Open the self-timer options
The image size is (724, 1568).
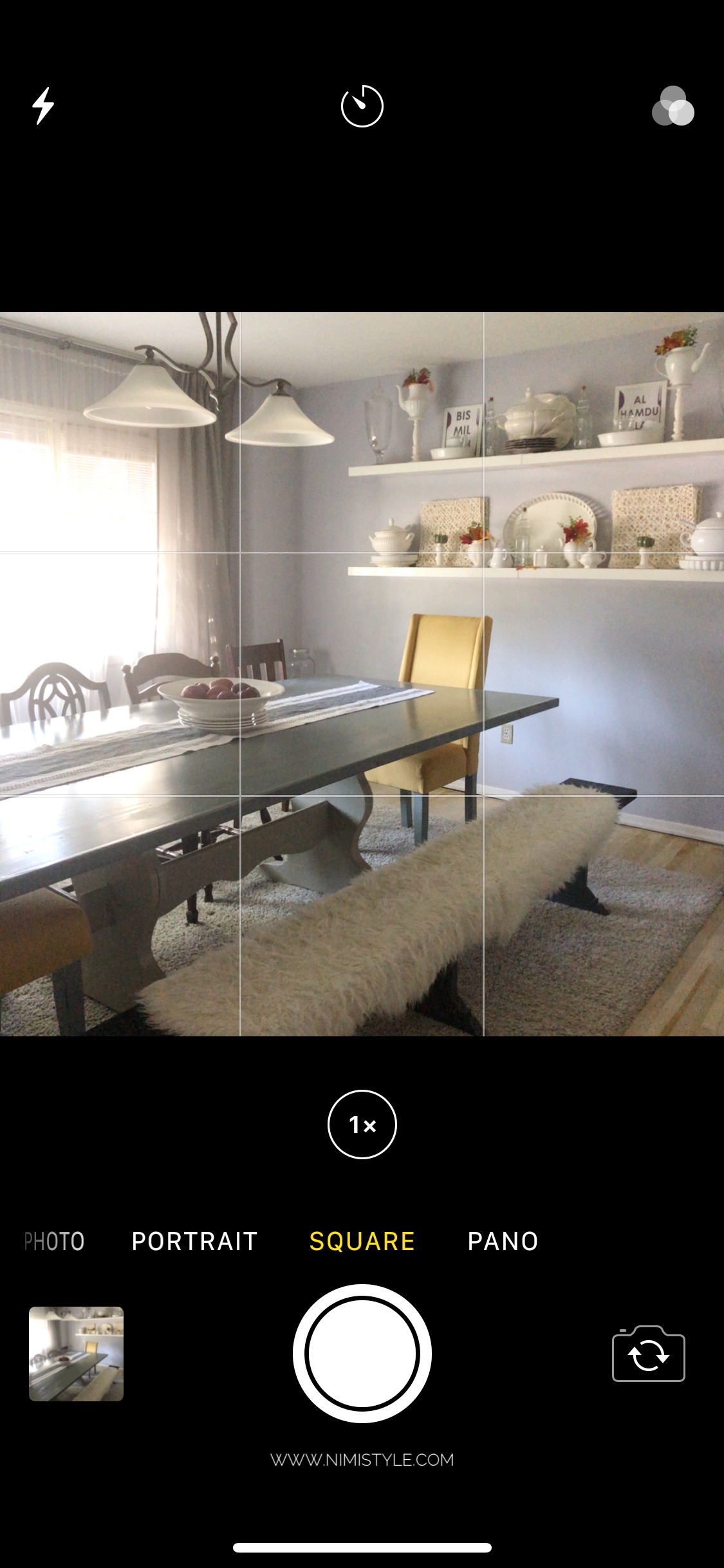click(362, 106)
